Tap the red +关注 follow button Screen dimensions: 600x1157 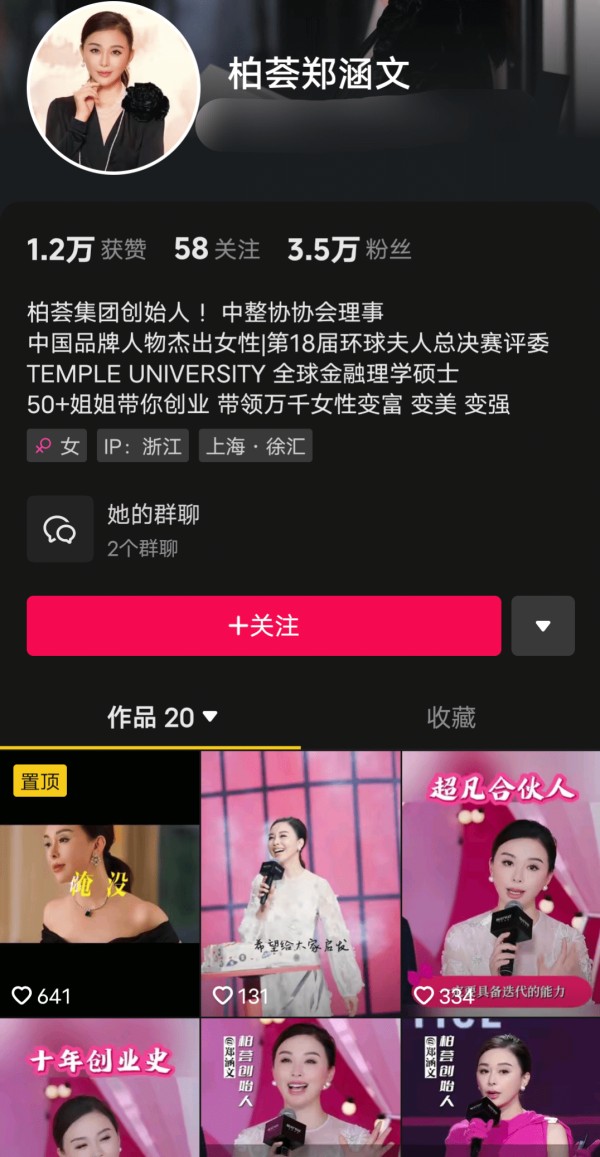(x=263, y=626)
